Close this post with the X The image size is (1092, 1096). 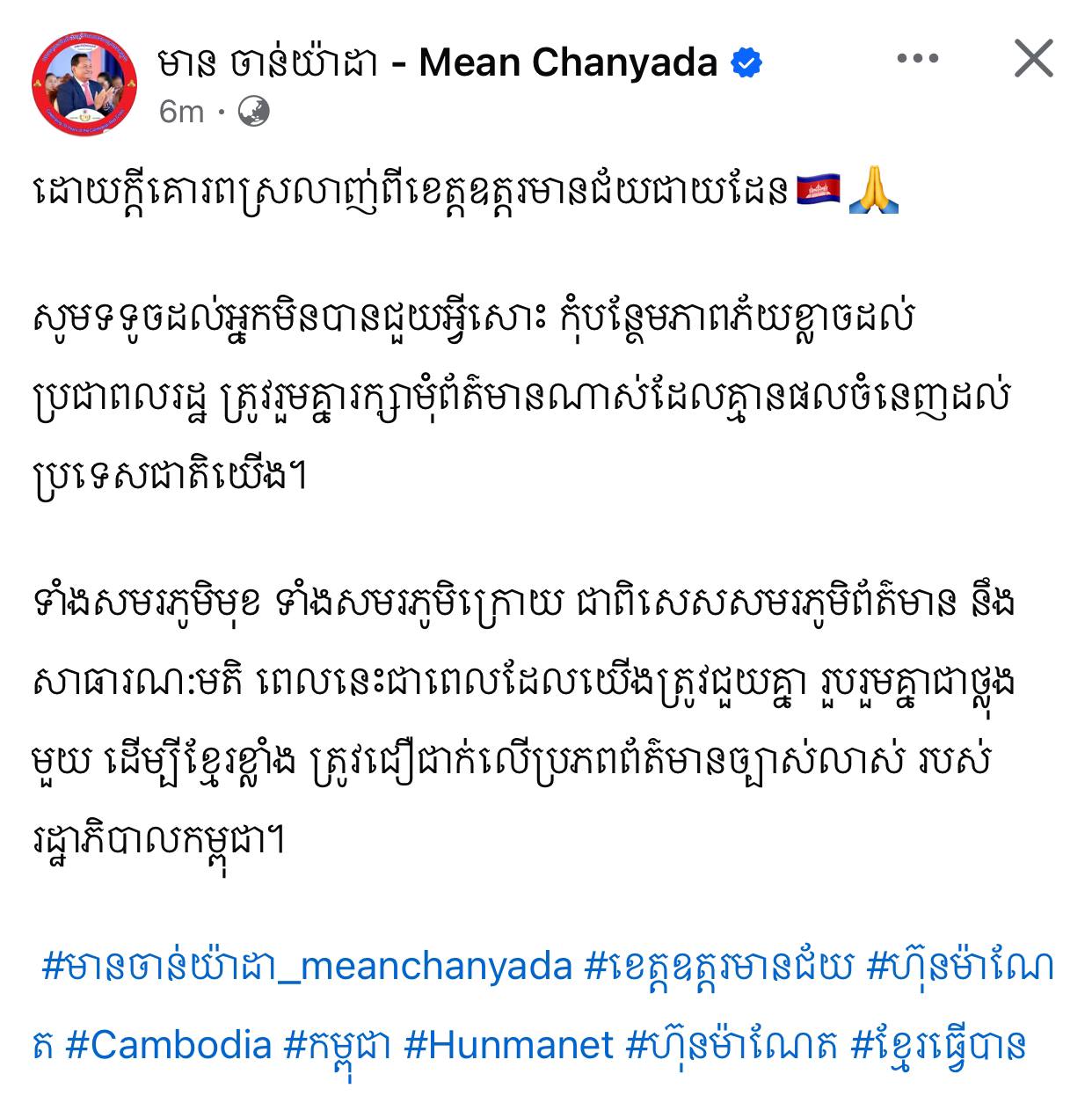(1033, 59)
